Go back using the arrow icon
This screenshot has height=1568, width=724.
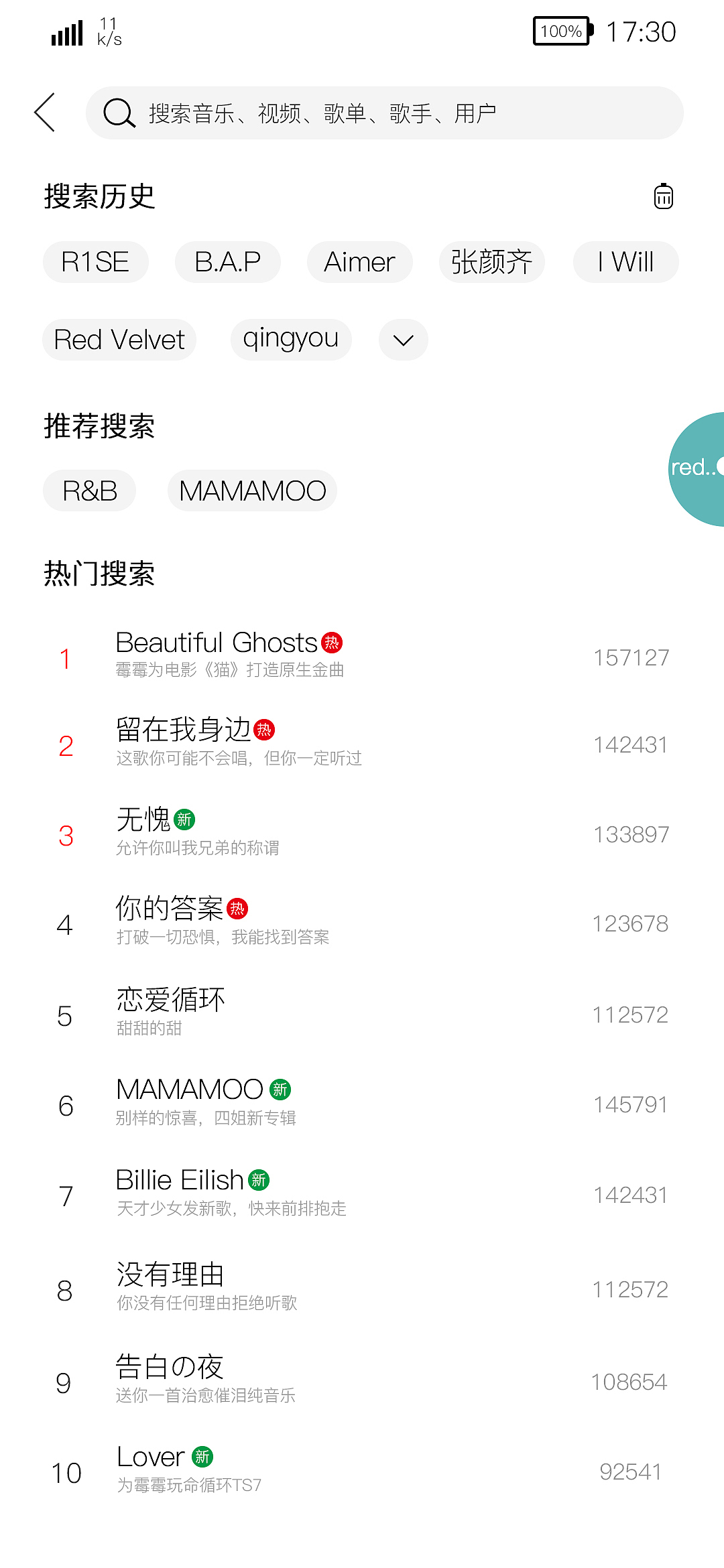tap(45, 113)
